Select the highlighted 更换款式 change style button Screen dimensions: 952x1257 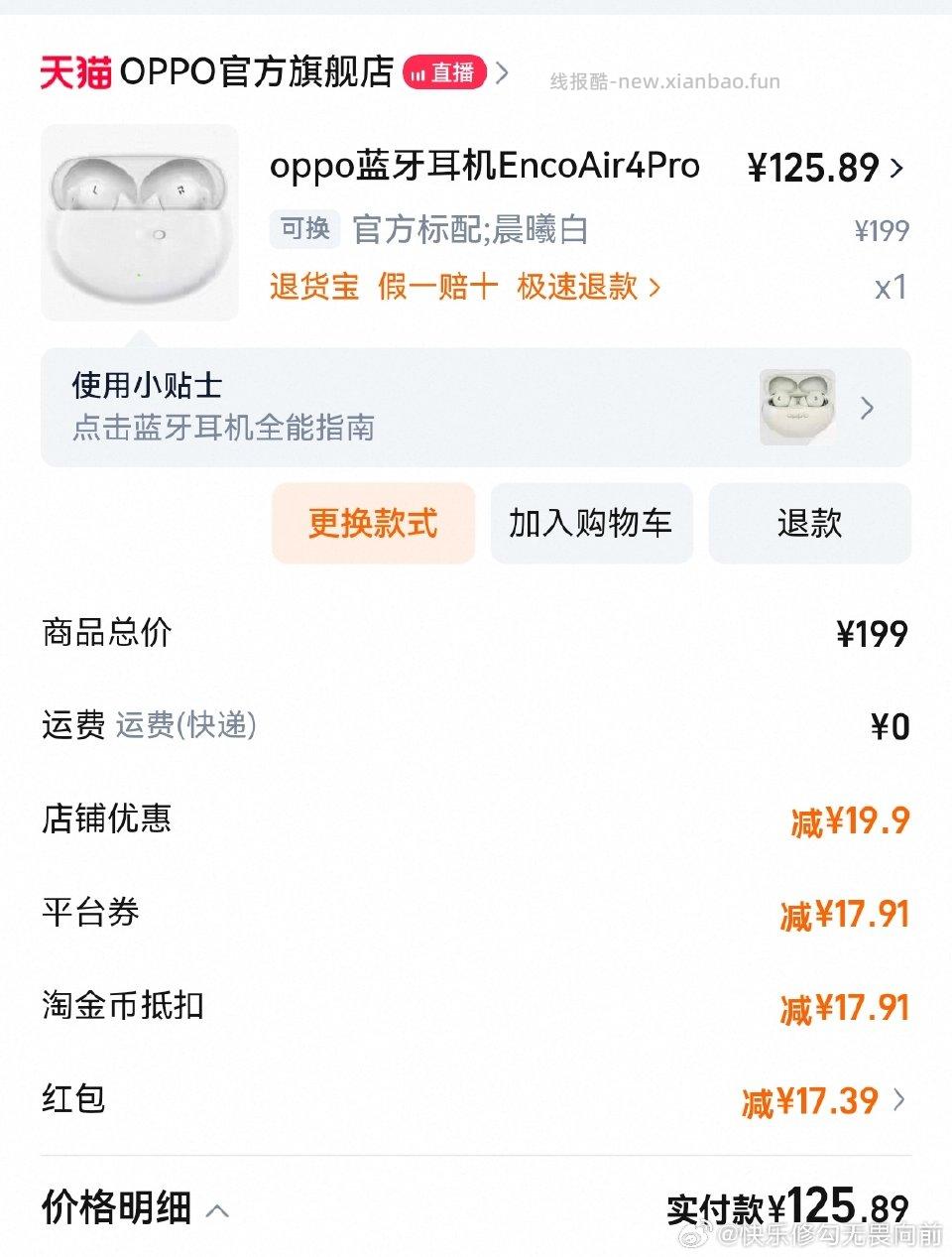373,523
